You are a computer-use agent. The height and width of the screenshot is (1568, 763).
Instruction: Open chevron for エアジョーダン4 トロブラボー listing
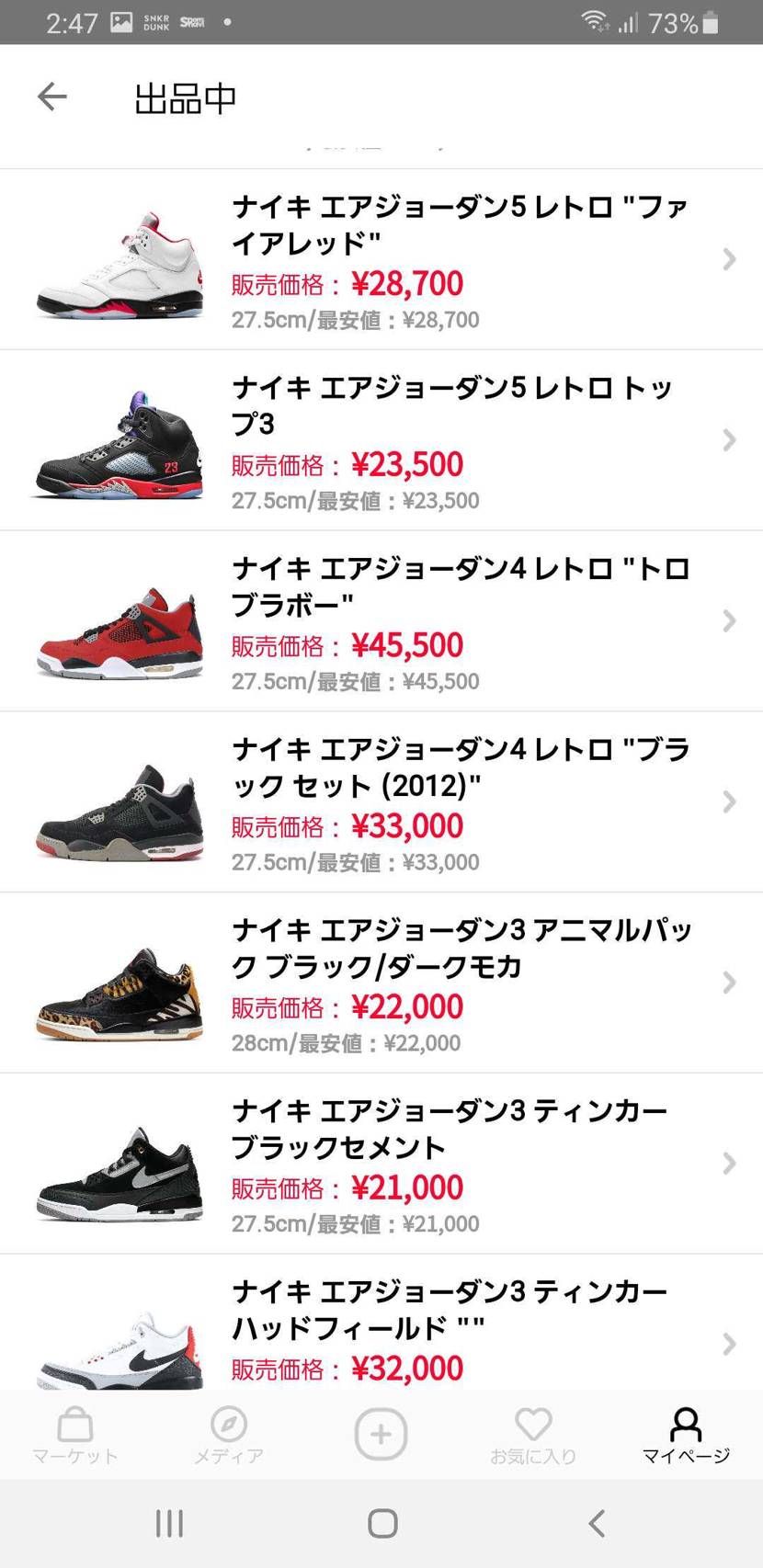click(729, 621)
